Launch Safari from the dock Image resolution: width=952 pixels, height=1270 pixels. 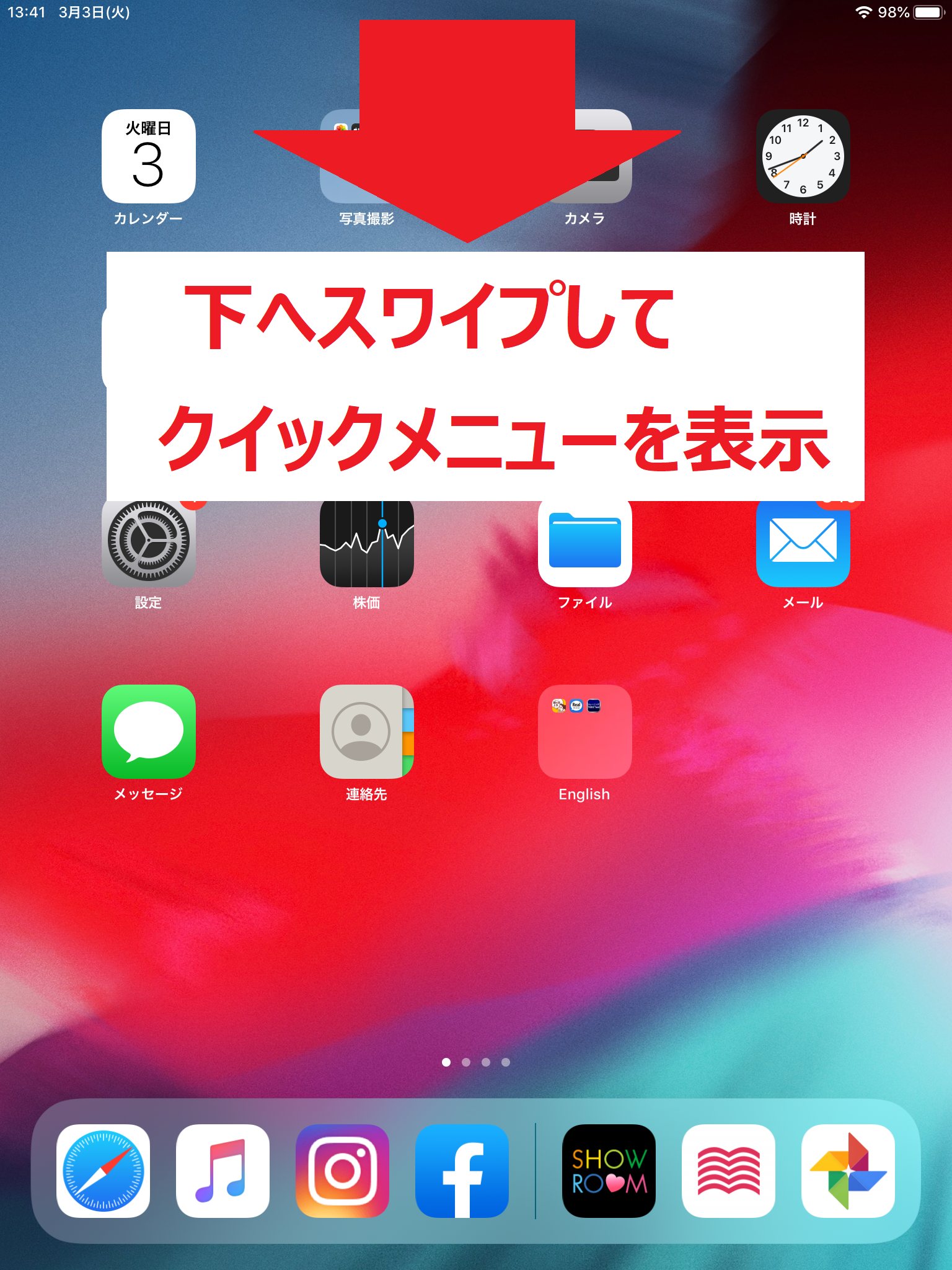coord(103,1171)
